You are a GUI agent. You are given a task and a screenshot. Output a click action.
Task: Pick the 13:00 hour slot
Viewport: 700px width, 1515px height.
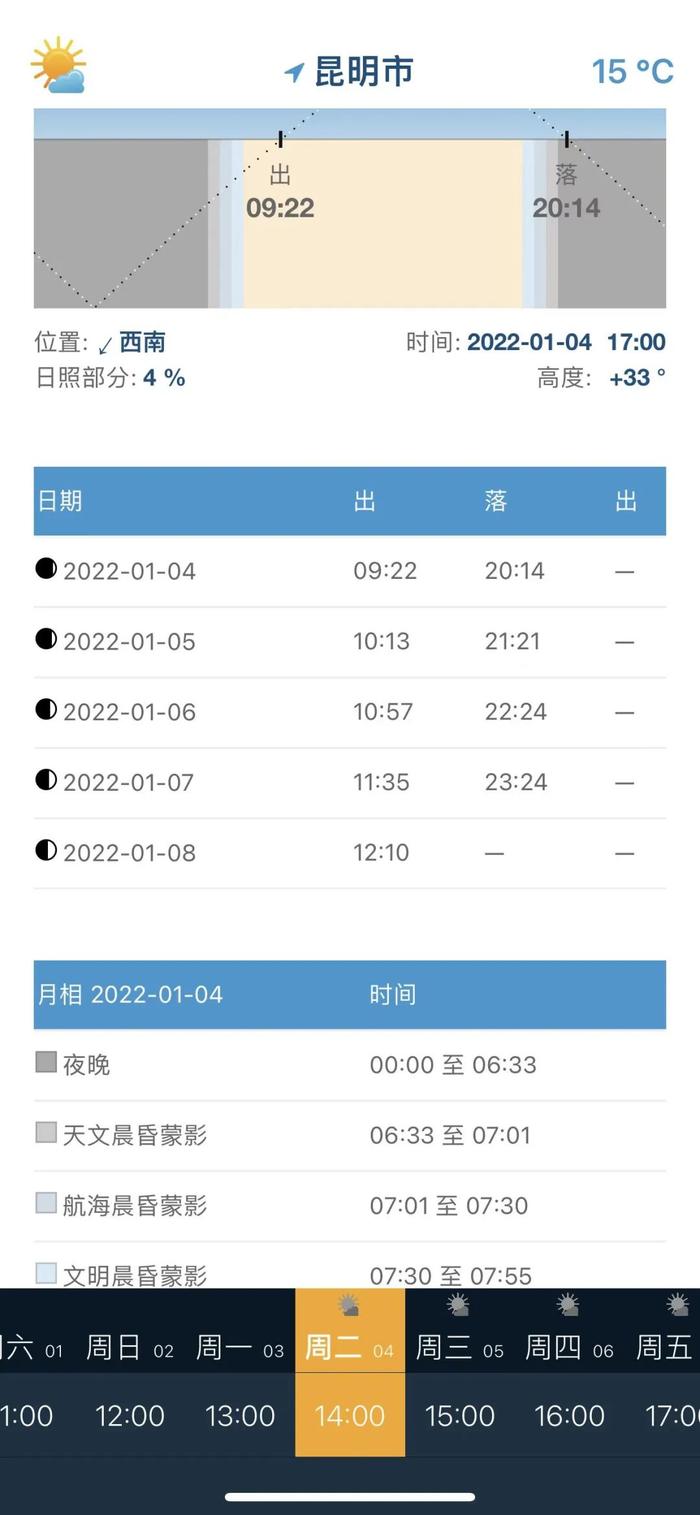pos(240,1415)
